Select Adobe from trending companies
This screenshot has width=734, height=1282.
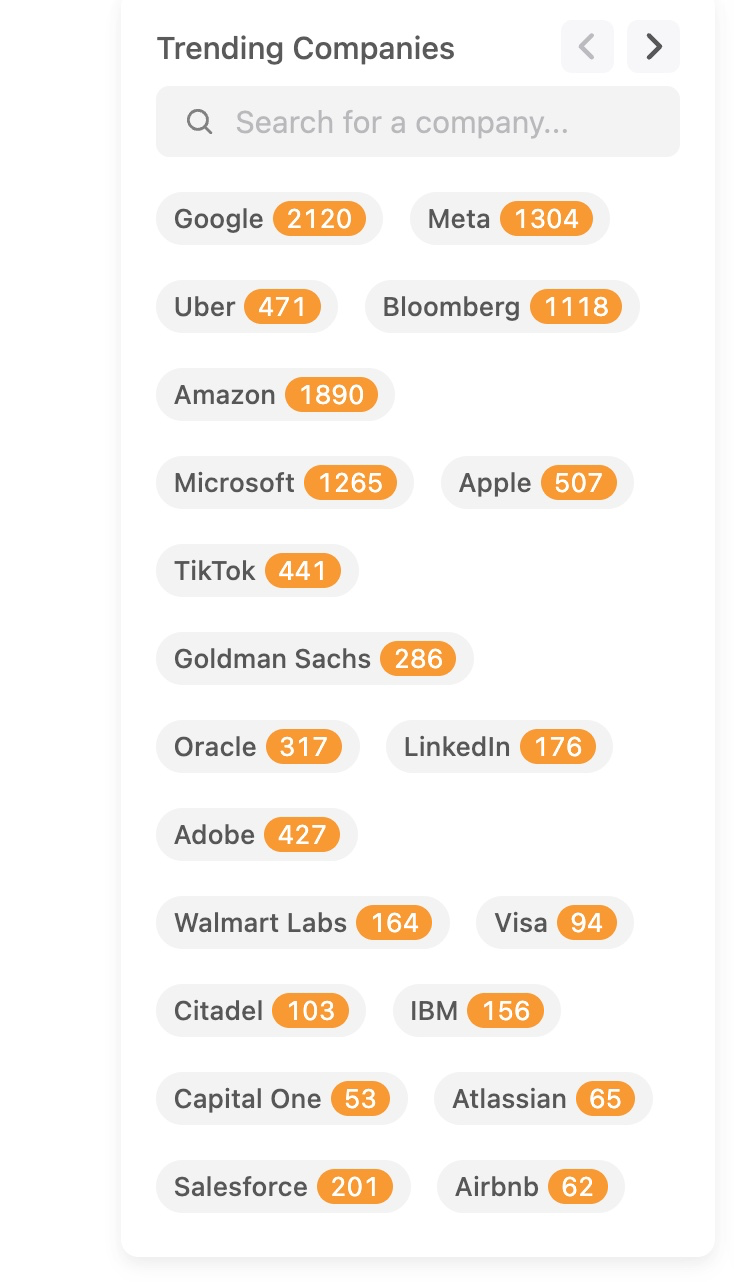click(256, 834)
